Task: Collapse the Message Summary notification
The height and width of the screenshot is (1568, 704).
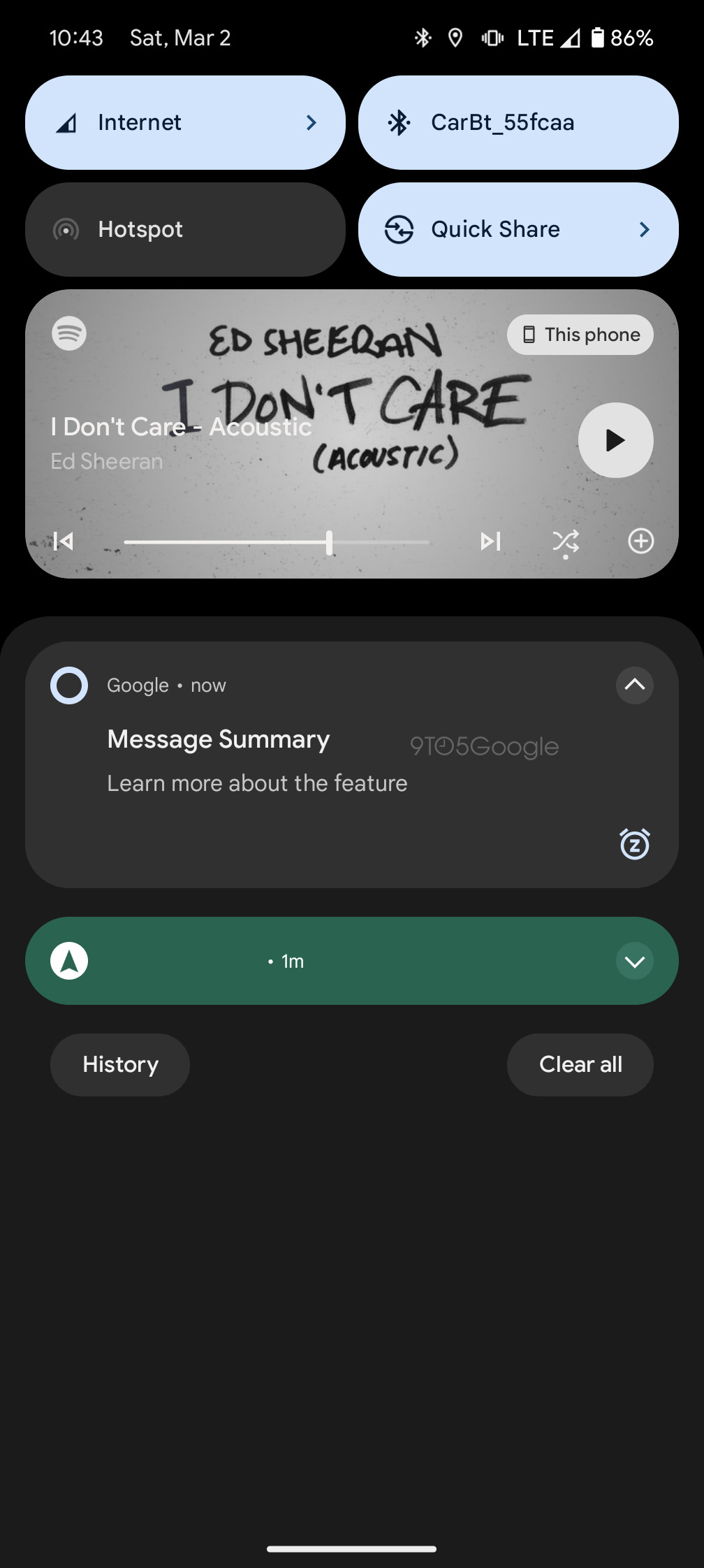Action: [634, 685]
